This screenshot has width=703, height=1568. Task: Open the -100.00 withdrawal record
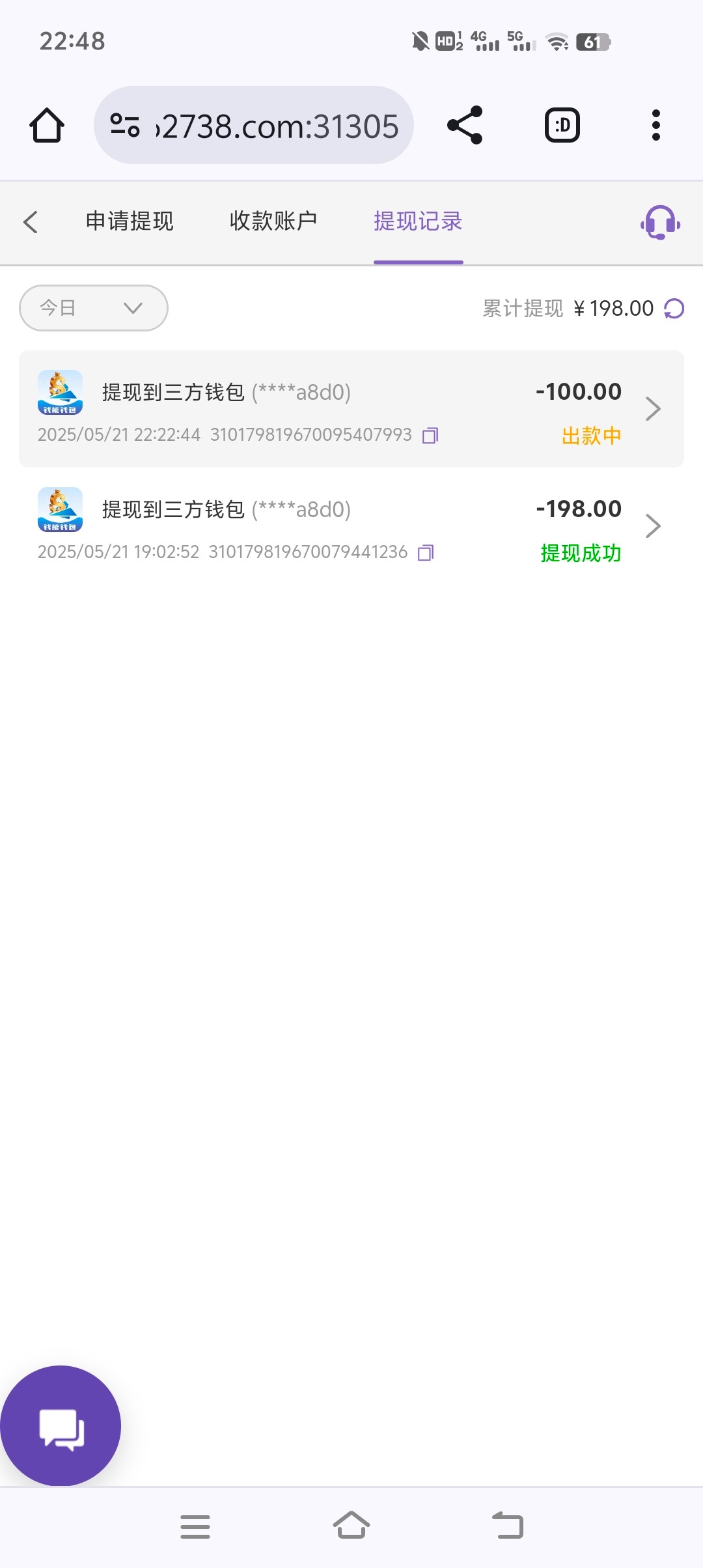(x=351, y=409)
